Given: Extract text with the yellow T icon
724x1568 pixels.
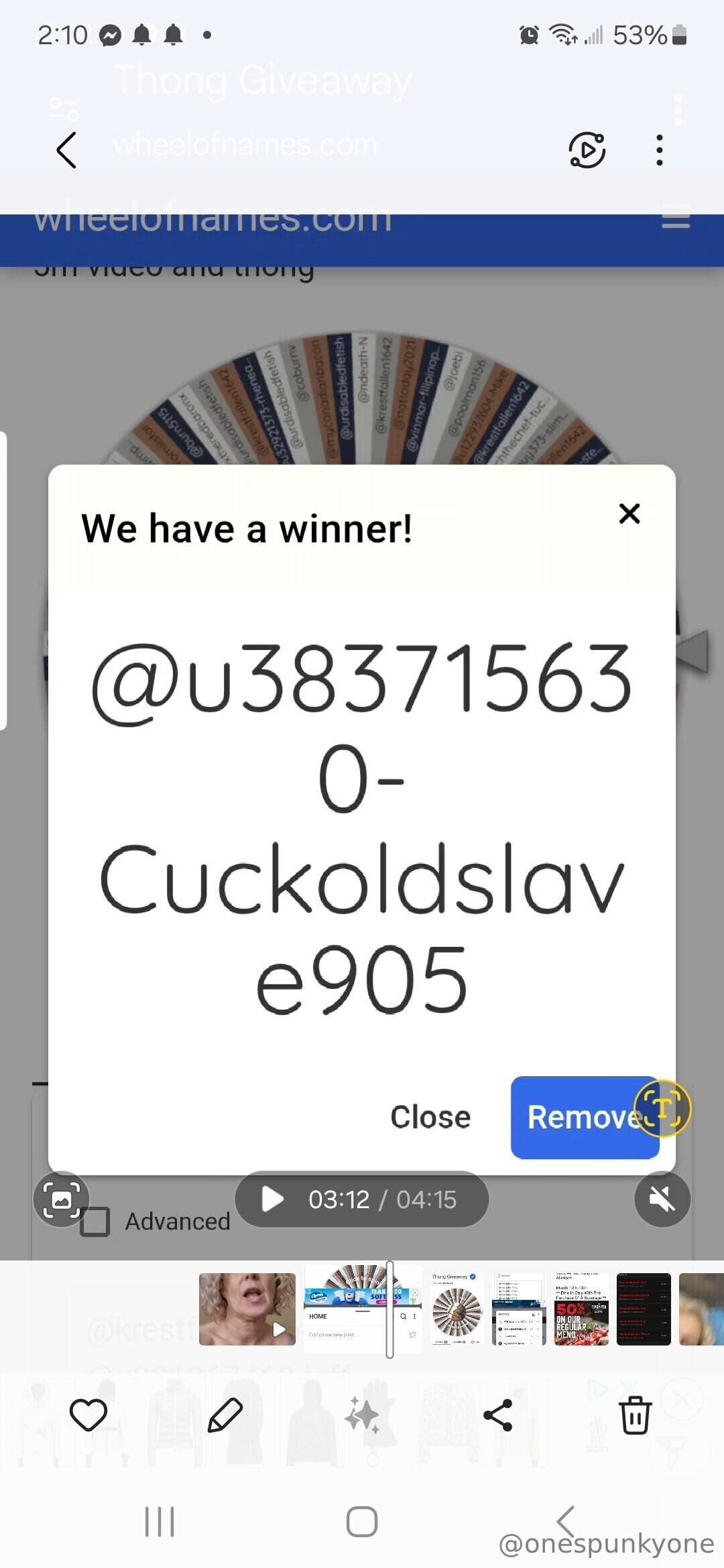Looking at the screenshot, I should coord(662,1108).
